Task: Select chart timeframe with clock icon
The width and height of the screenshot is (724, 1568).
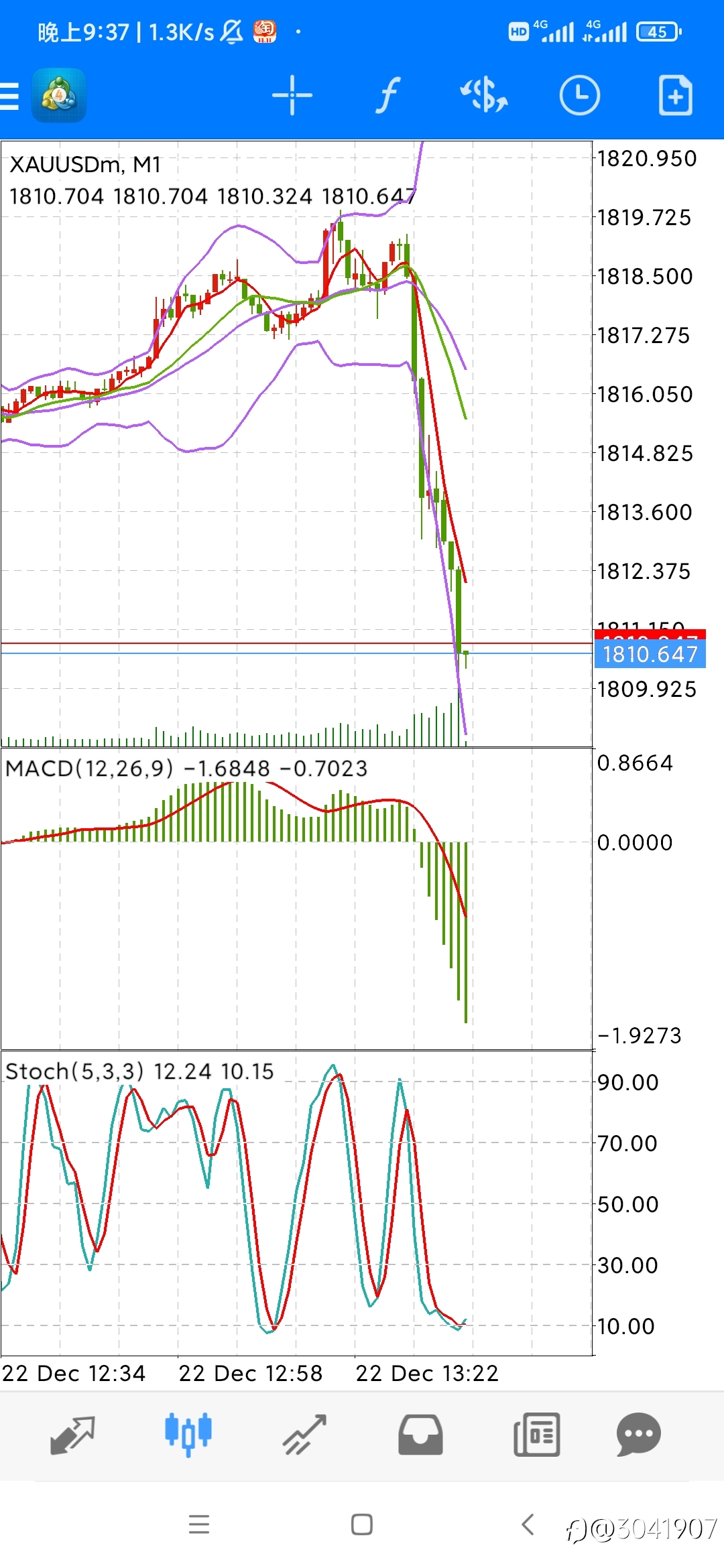Action: point(579,95)
